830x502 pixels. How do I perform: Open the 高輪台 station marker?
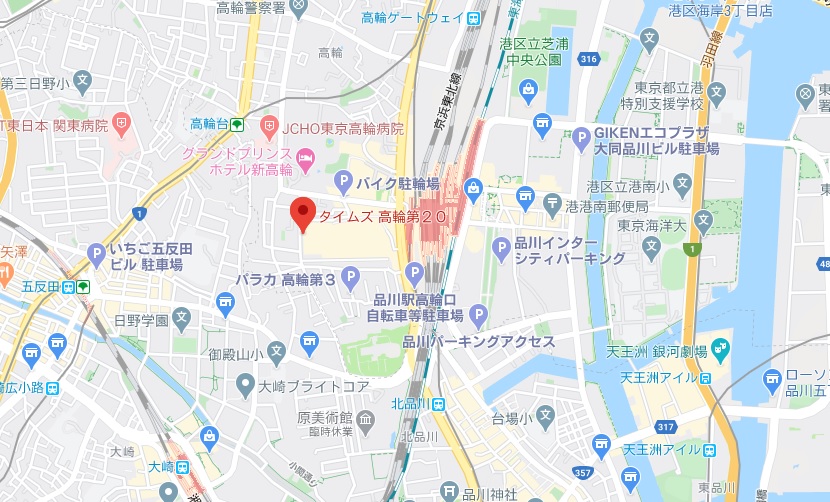pyautogui.click(x=237, y=125)
